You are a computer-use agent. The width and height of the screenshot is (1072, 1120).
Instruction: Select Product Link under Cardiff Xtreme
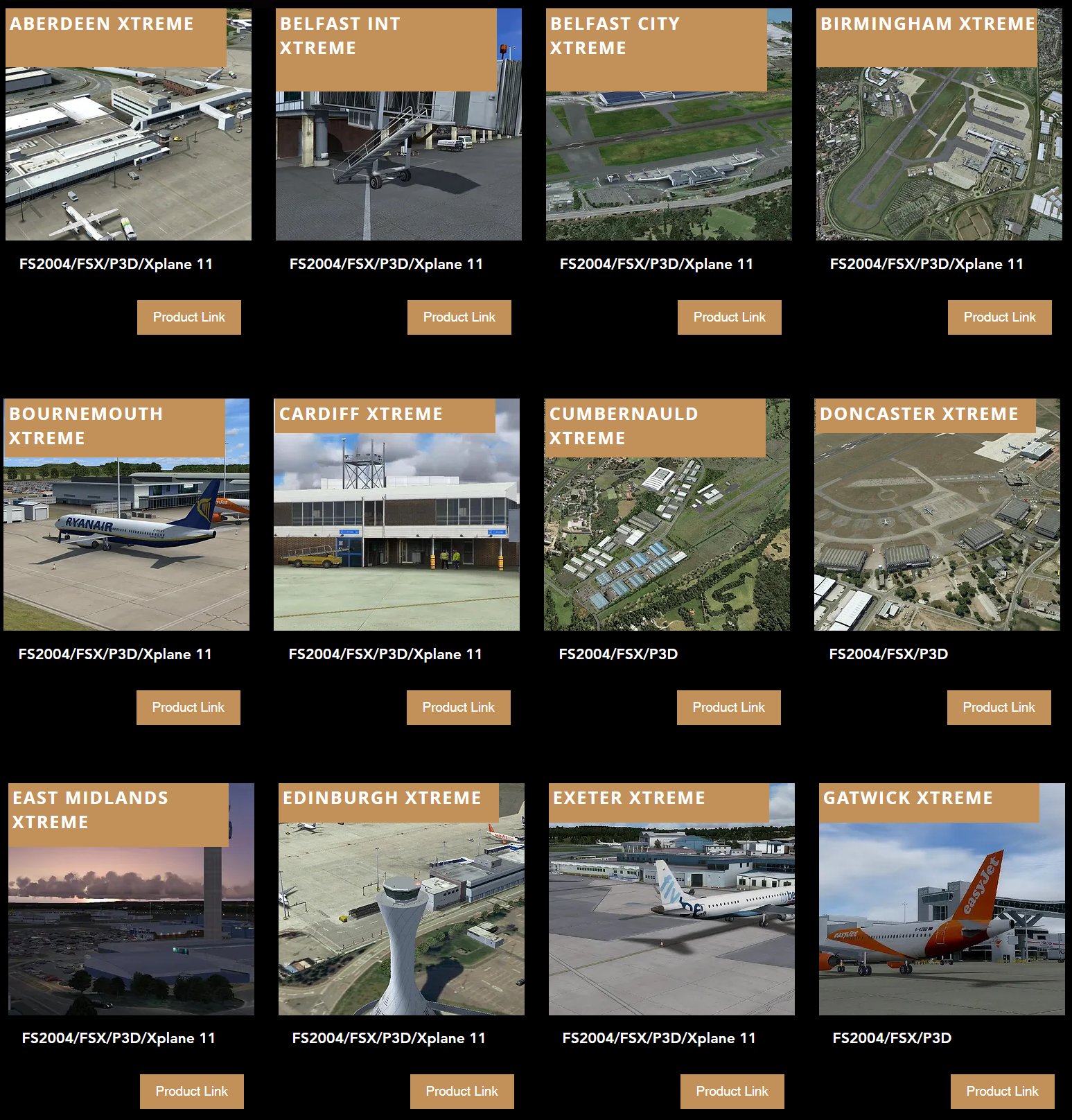point(458,708)
